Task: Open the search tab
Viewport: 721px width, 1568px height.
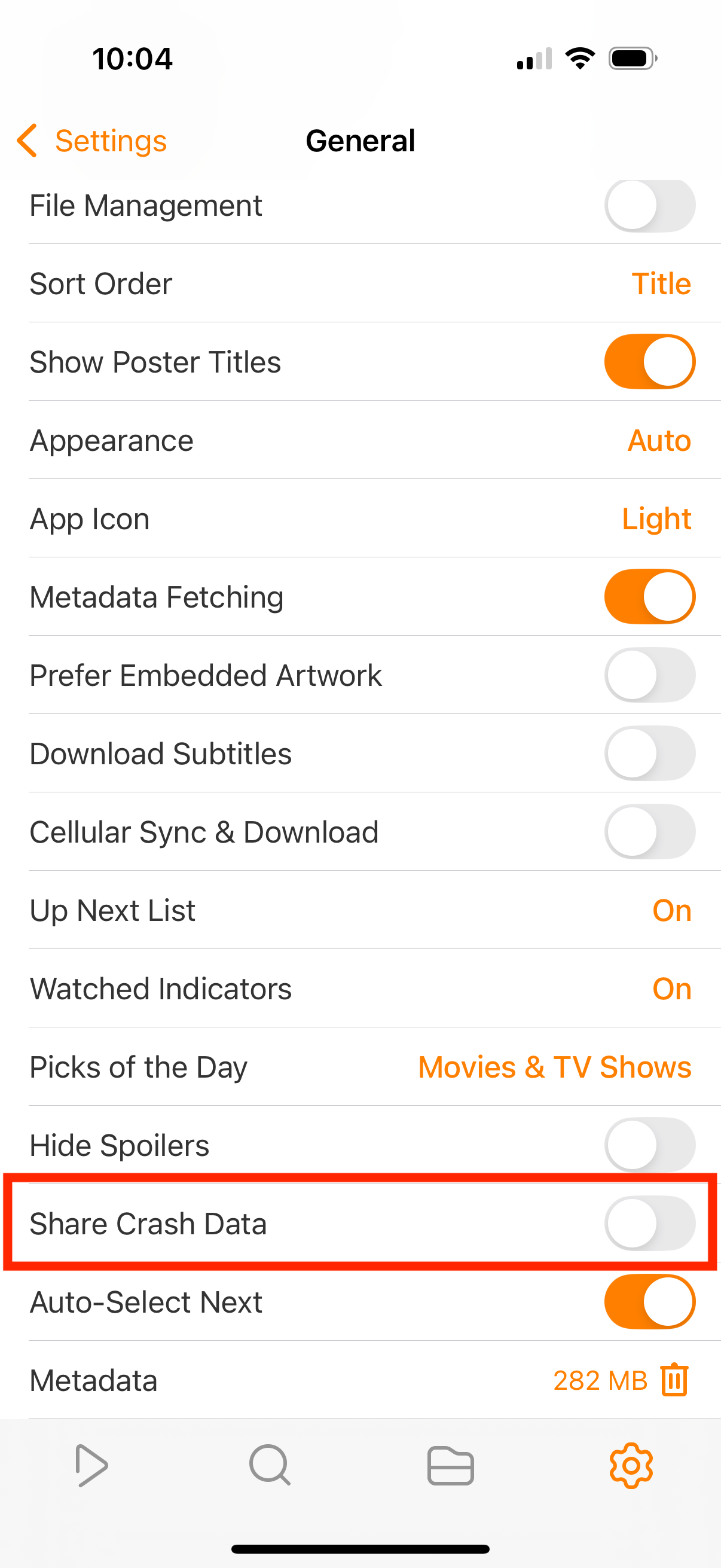Action: (x=270, y=1466)
